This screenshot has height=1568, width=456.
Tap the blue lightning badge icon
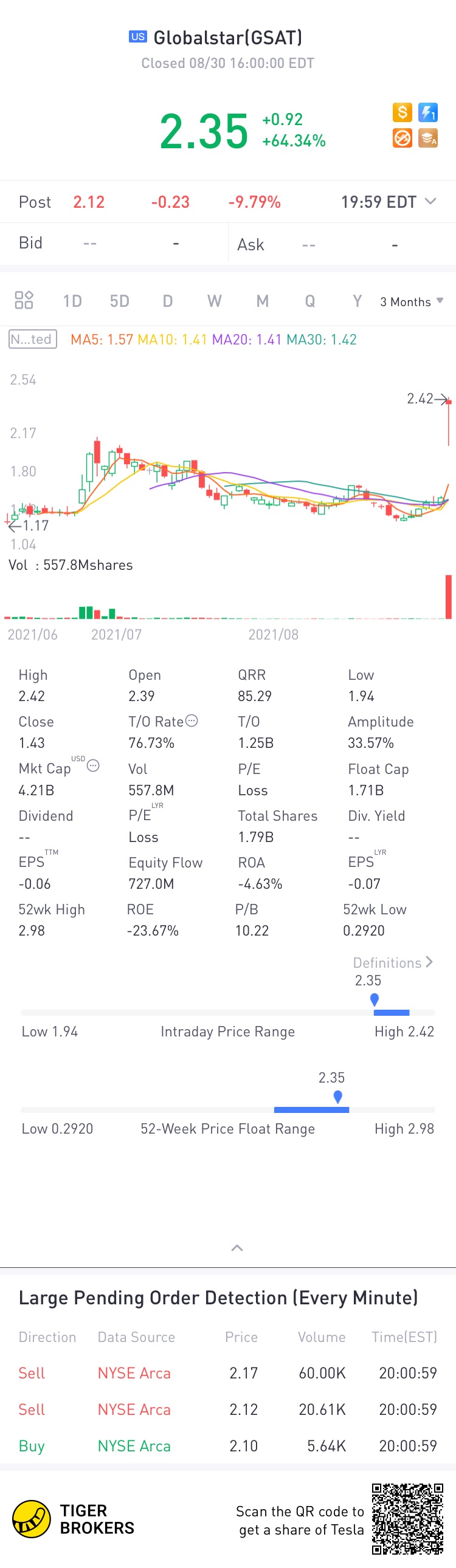[x=428, y=112]
